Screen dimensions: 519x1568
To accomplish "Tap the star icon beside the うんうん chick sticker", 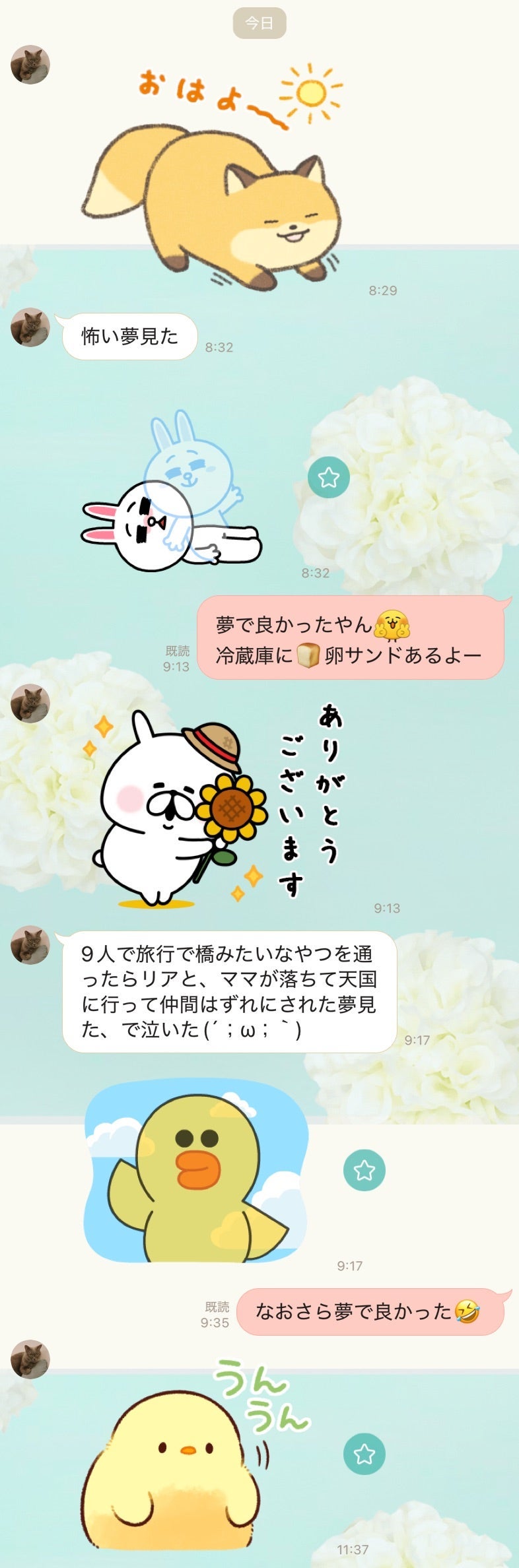I will click(x=364, y=1454).
